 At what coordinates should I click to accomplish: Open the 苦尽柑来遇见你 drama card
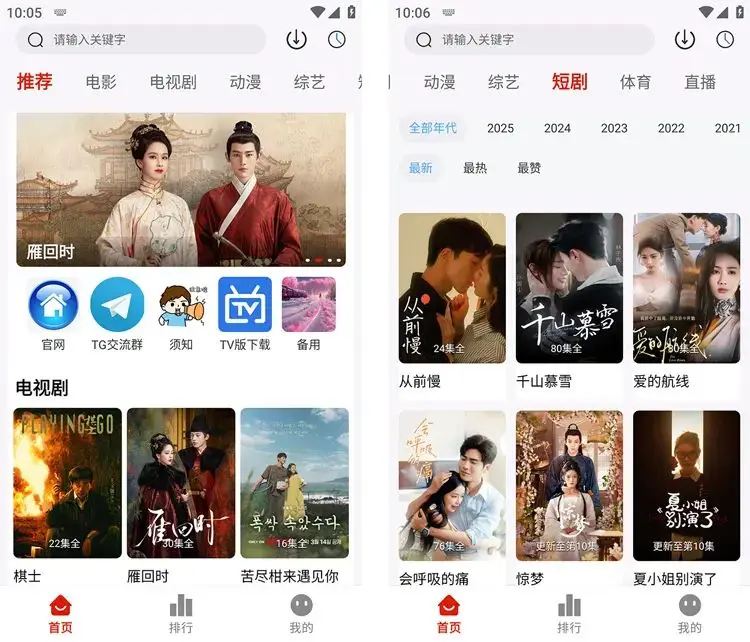pyautogui.click(x=294, y=482)
